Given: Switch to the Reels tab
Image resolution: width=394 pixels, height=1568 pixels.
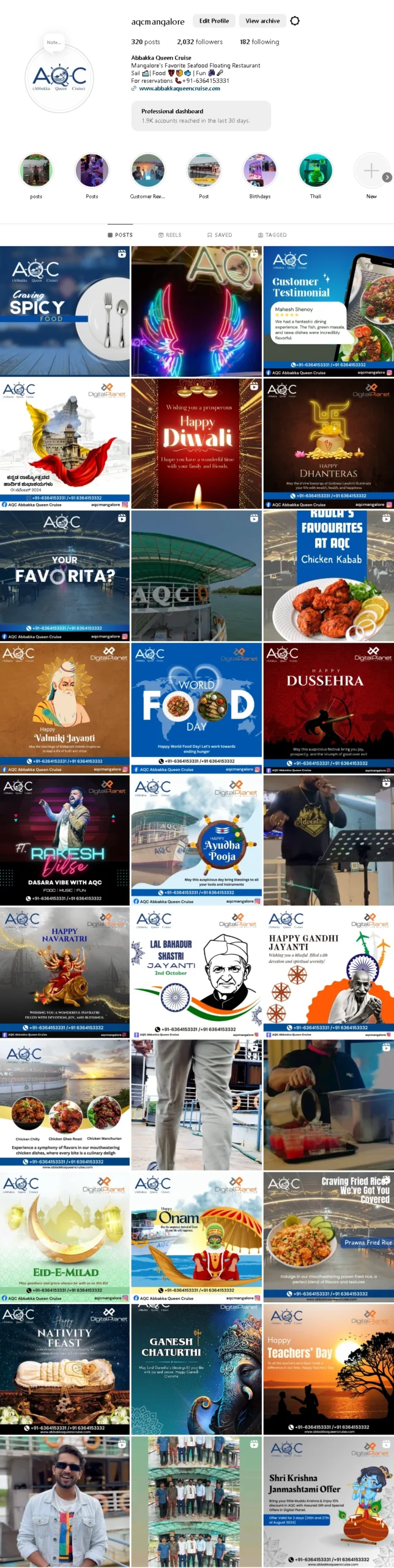Looking at the screenshot, I should click(169, 235).
